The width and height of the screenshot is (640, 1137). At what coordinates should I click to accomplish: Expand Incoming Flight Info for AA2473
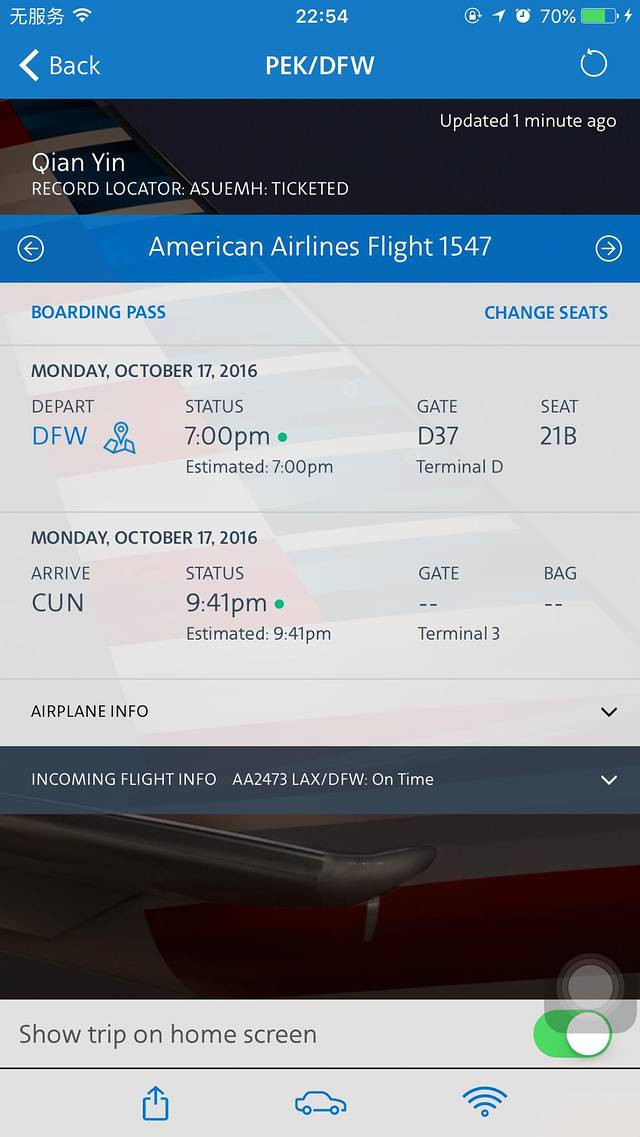[608, 780]
